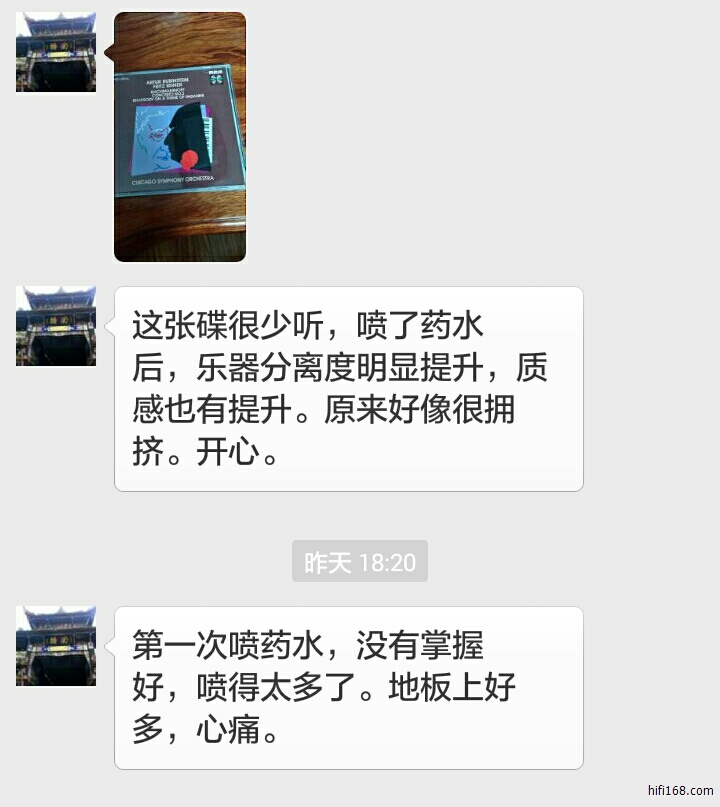
Task: Tap the avatar beside the 这张碟很少听 message
Action: tap(56, 326)
